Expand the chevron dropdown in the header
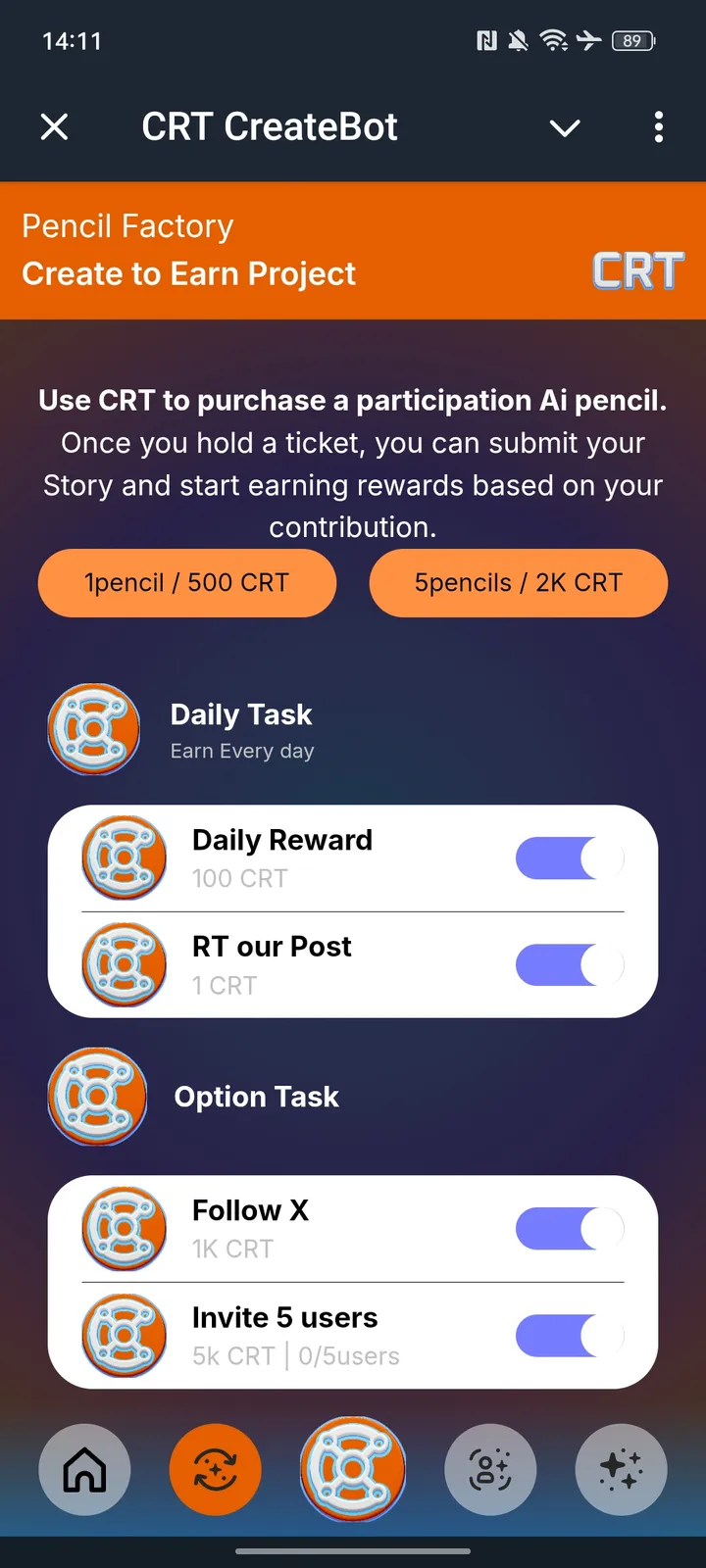The image size is (706, 1568). (x=565, y=127)
